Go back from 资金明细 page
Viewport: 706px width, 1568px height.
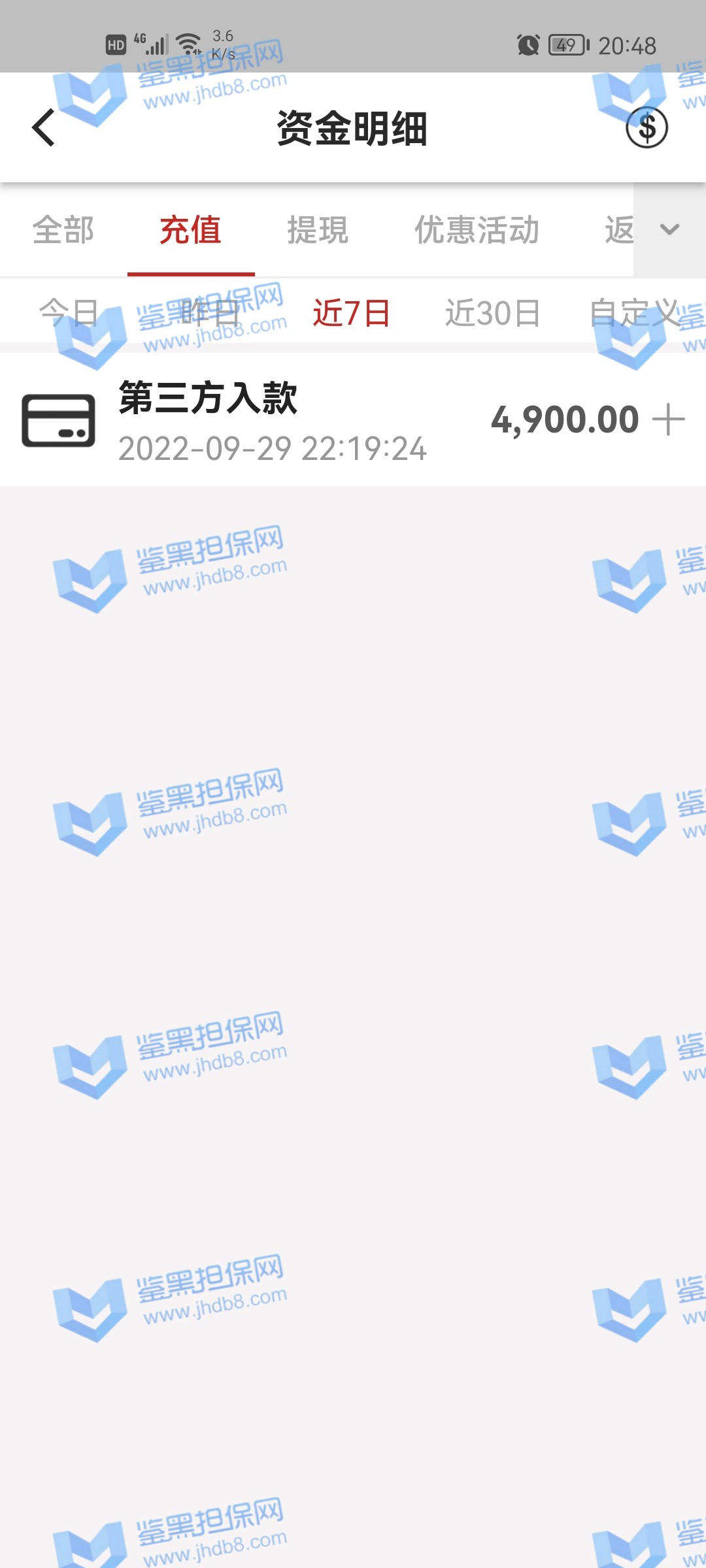[44, 127]
